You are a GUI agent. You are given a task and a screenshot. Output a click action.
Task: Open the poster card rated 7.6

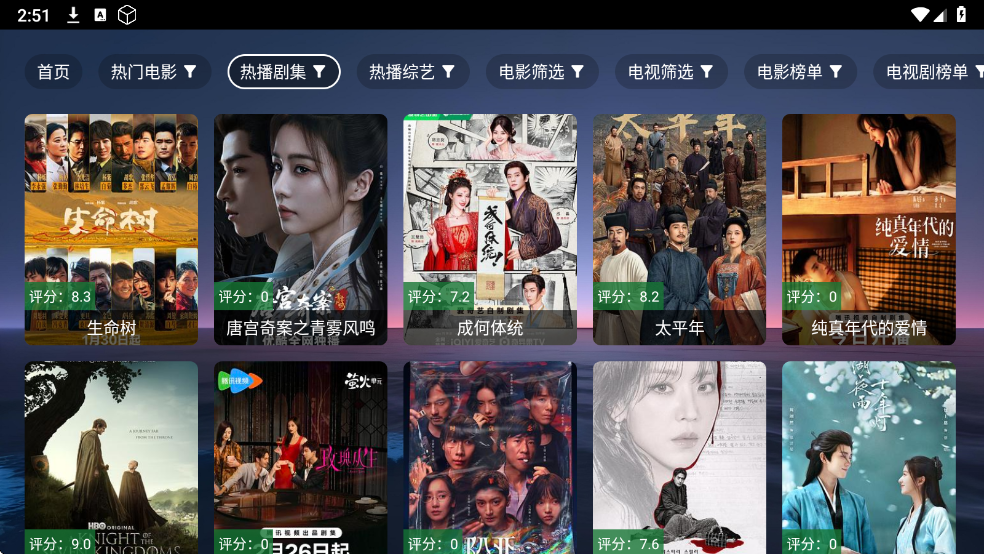679,457
